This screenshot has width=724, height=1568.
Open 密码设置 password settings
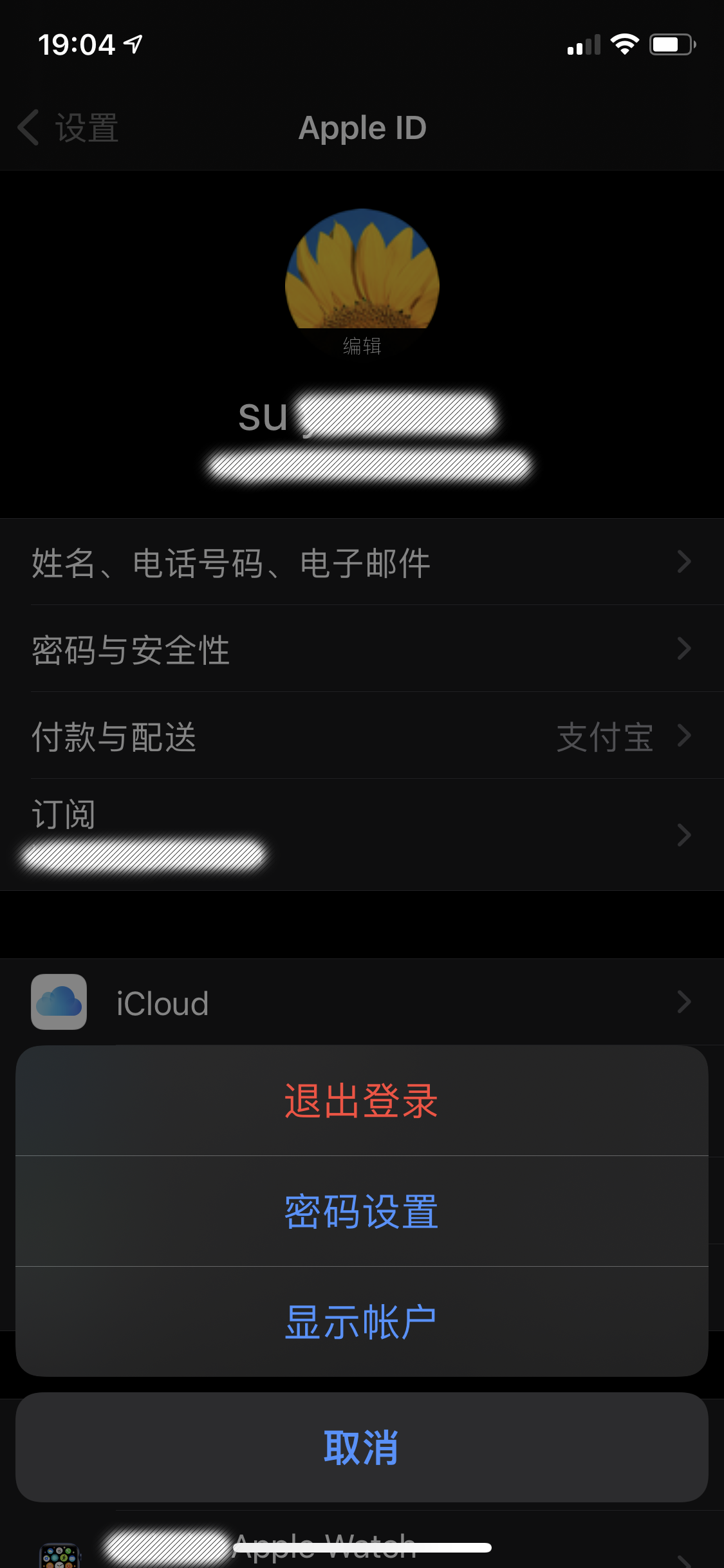(362, 1211)
